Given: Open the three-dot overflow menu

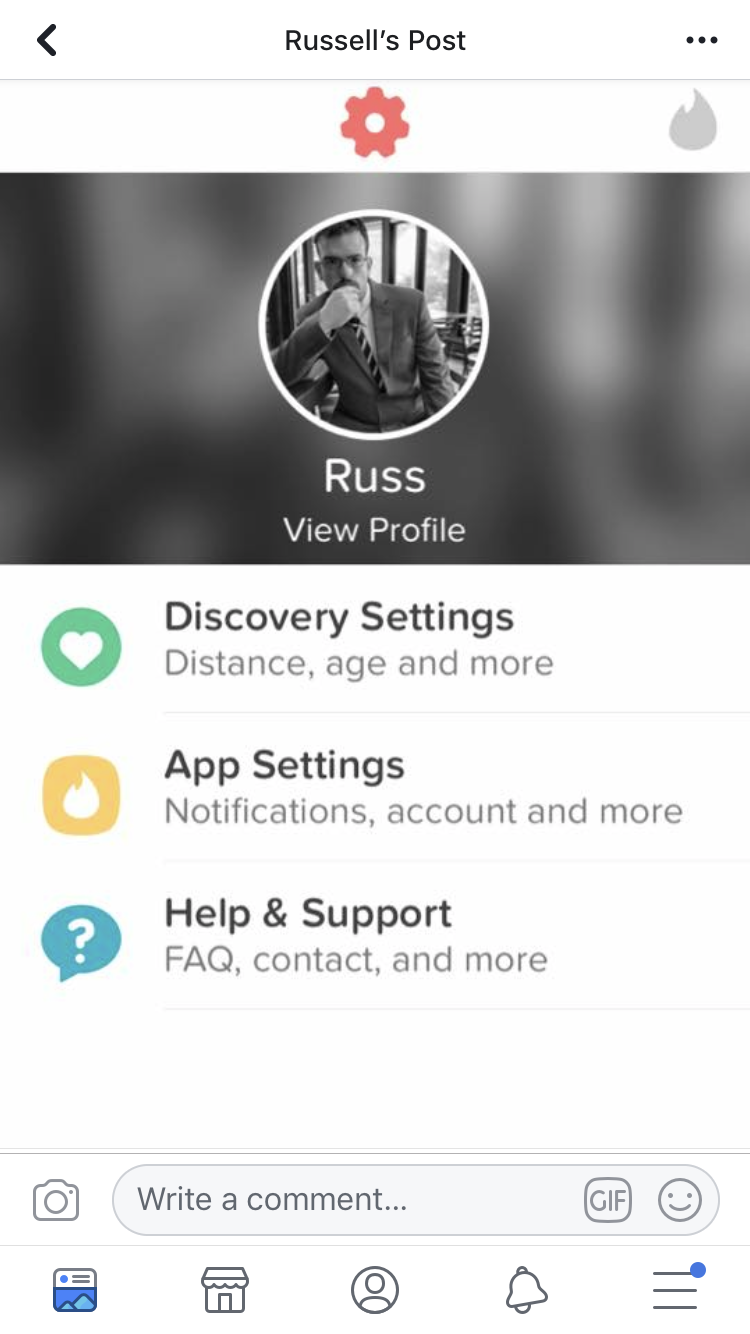Looking at the screenshot, I should point(702,40).
